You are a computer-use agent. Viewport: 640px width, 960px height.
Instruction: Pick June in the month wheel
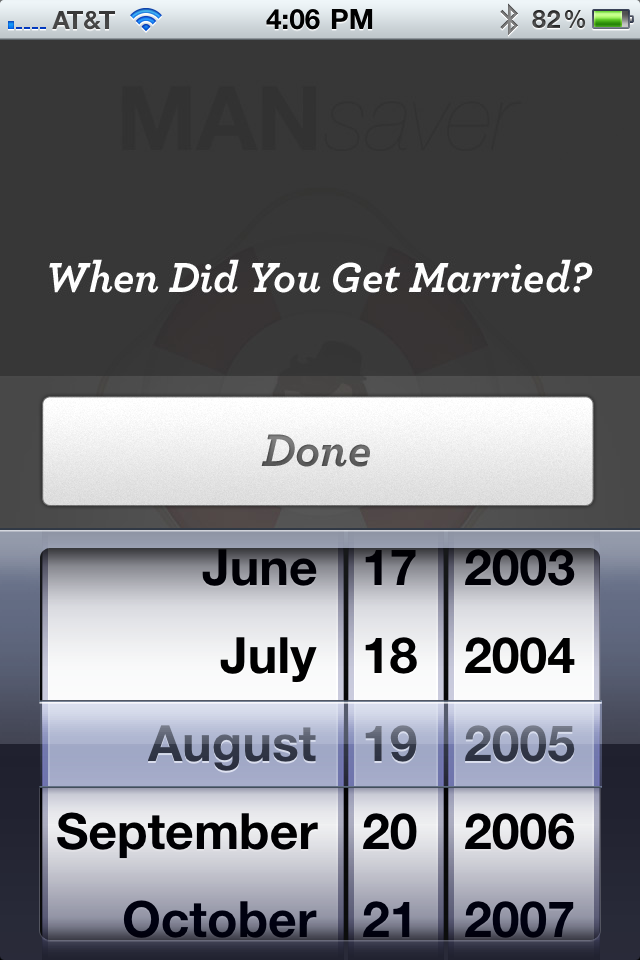(259, 570)
